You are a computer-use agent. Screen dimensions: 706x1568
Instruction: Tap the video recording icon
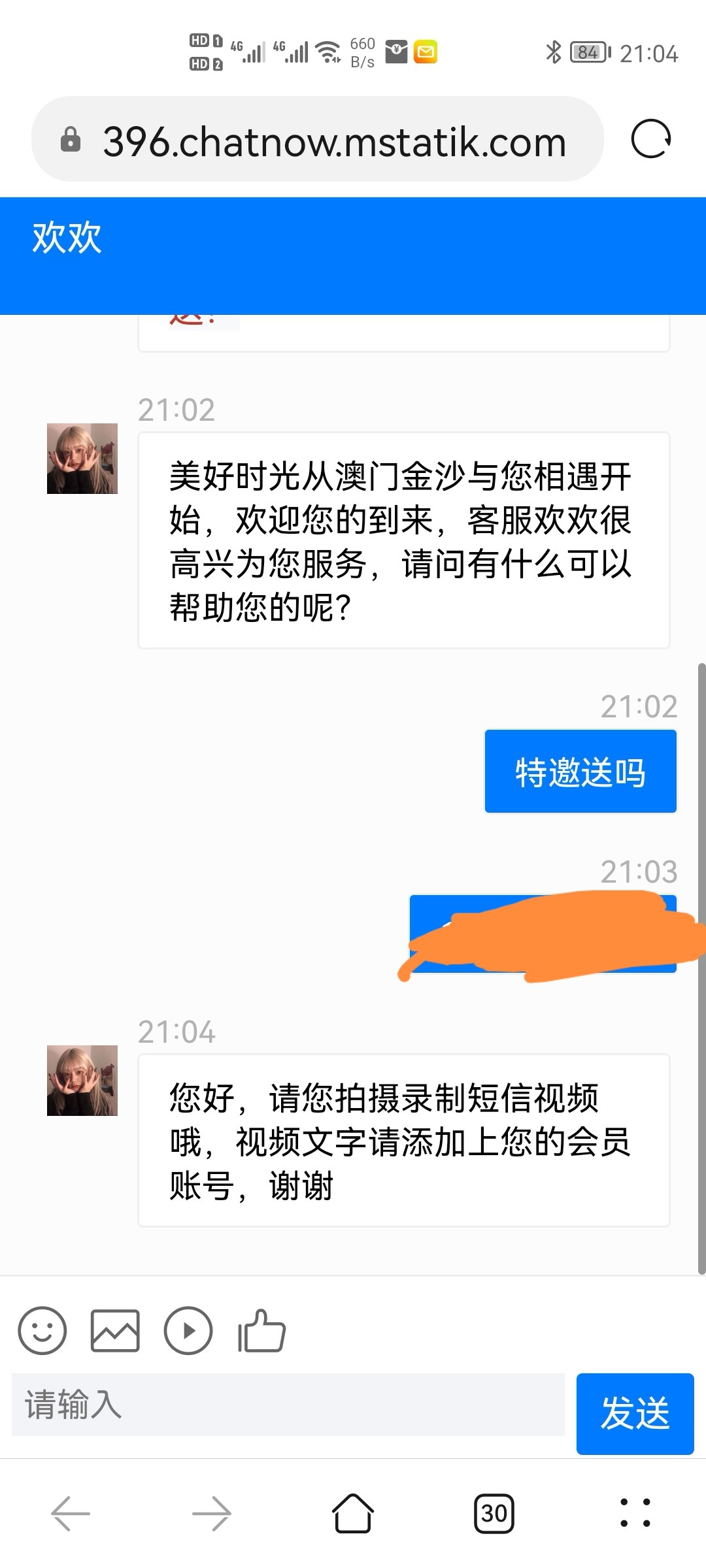[189, 1331]
